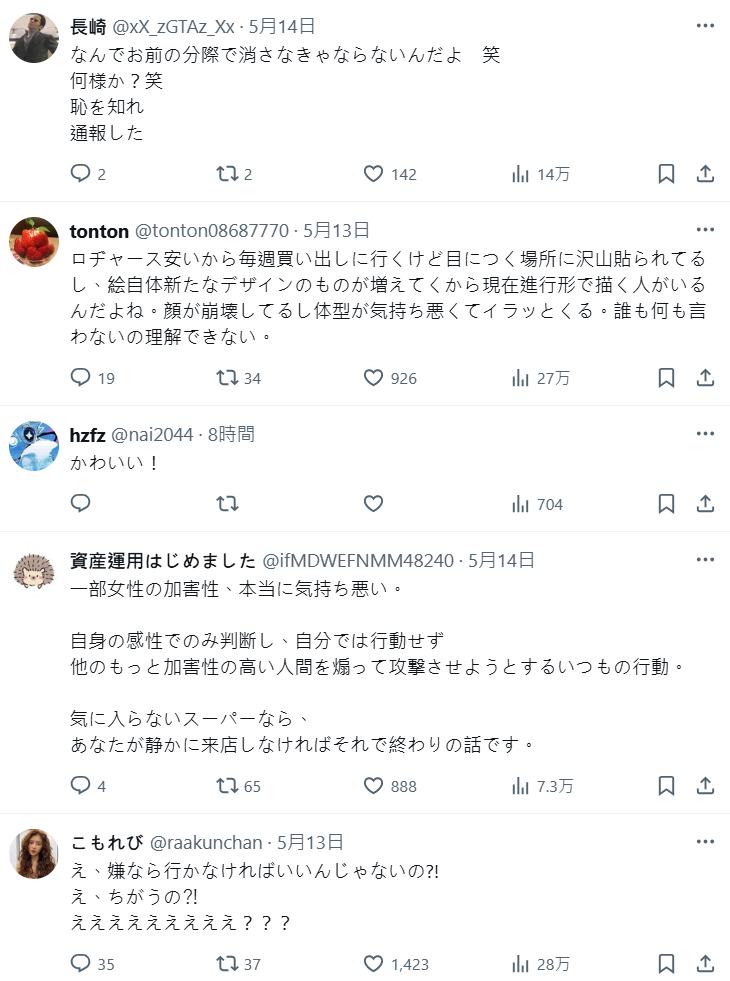The height and width of the screenshot is (981, 730).
Task: Like the reply by 長崎
Action: pyautogui.click(x=373, y=174)
